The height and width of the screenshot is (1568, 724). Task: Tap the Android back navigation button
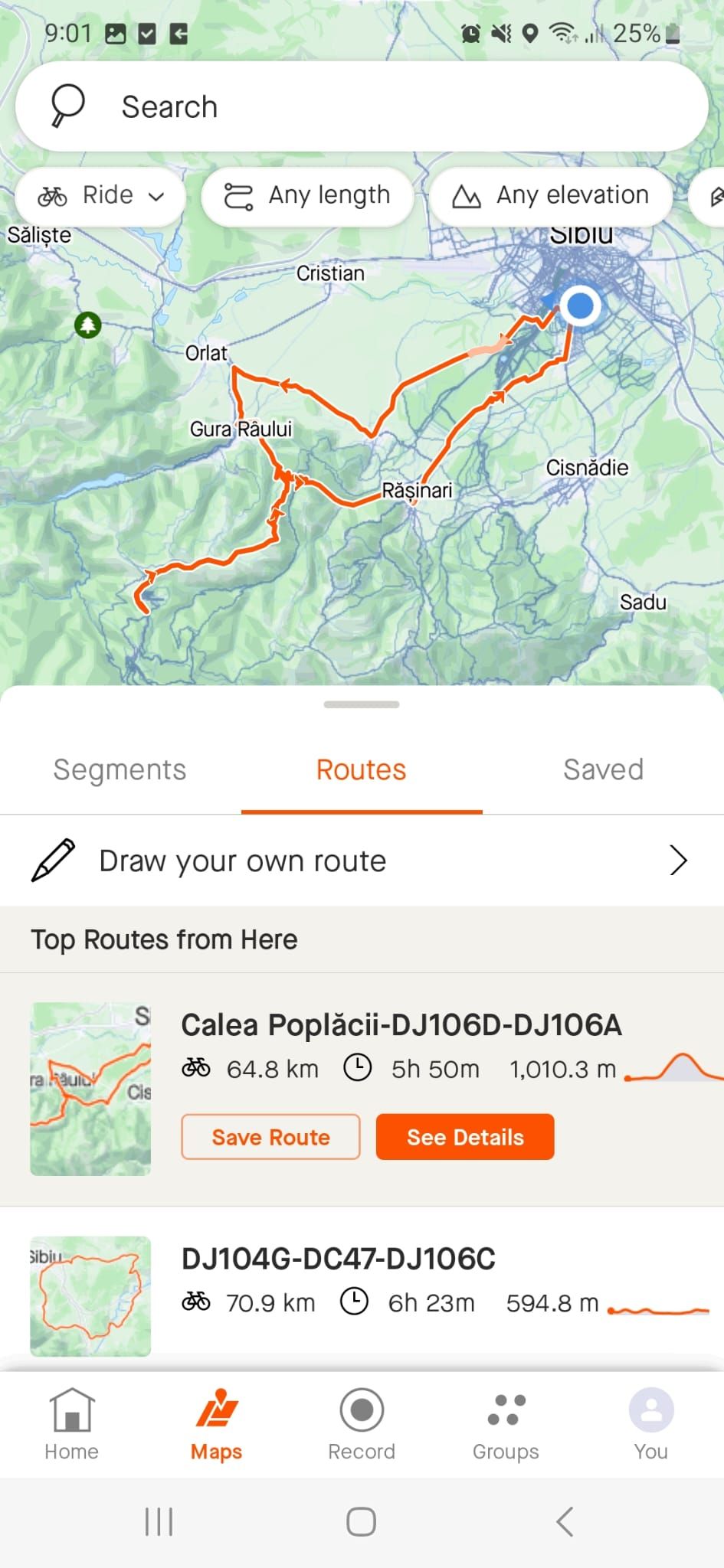point(565,1522)
